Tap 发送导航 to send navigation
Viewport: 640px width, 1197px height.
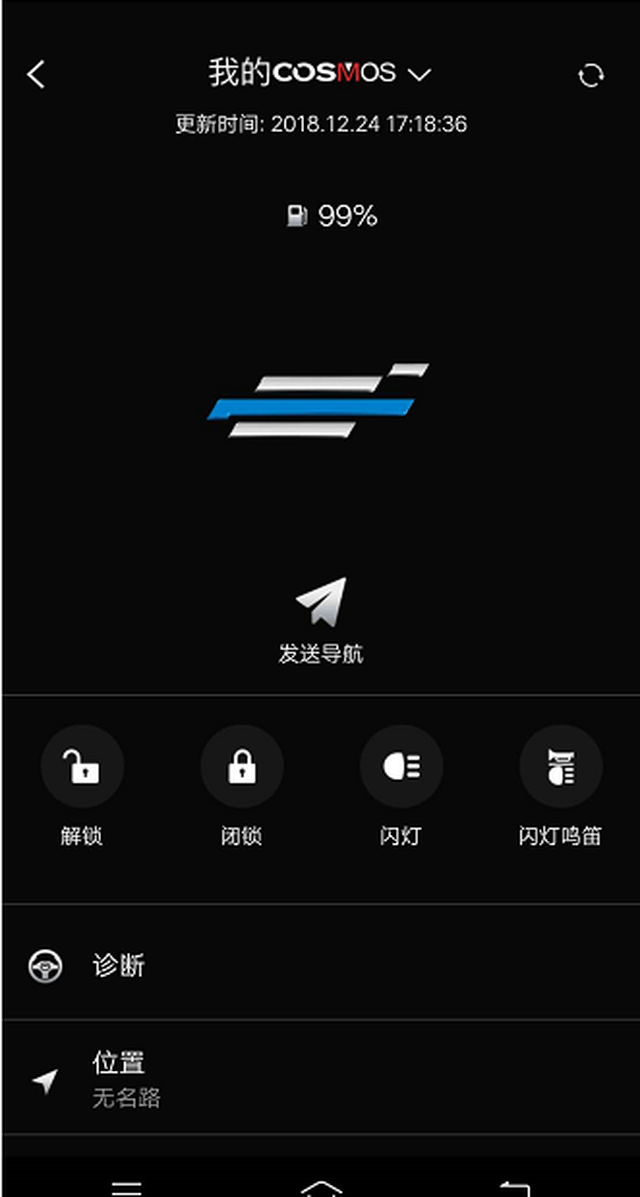pyautogui.click(x=321, y=621)
